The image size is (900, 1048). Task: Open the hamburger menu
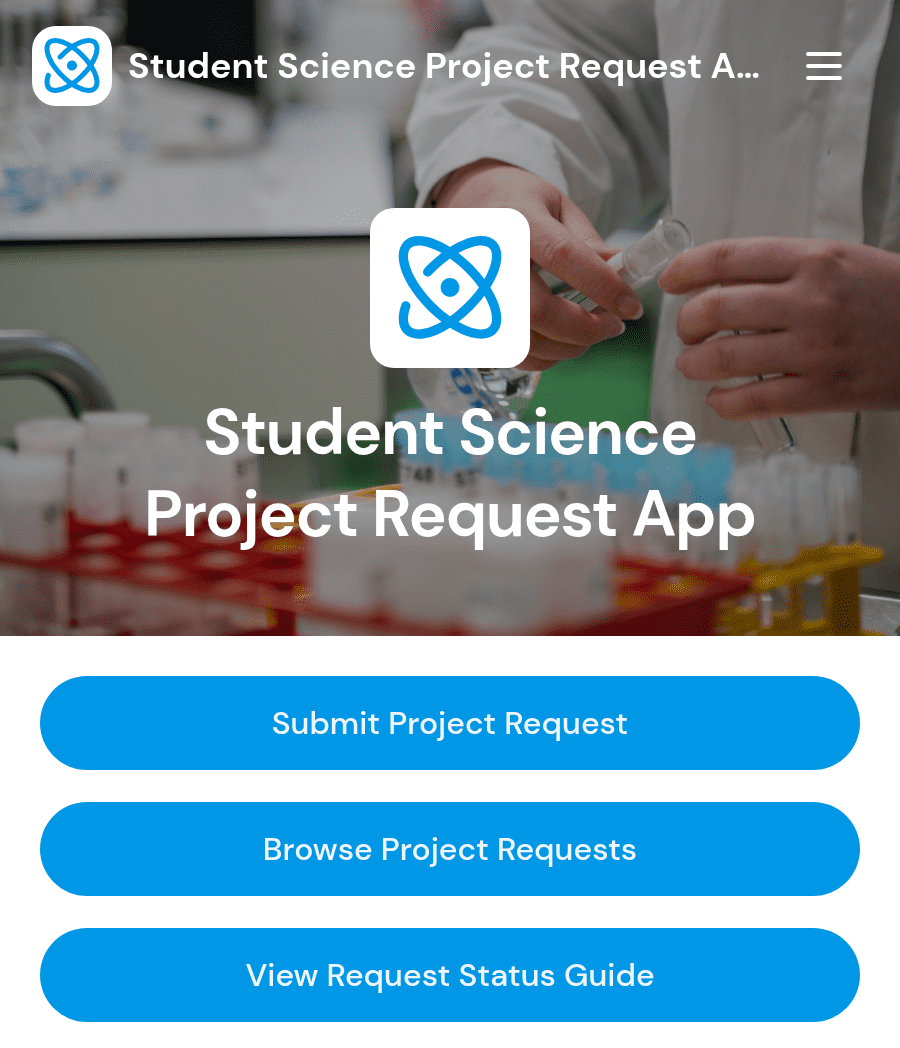(823, 66)
